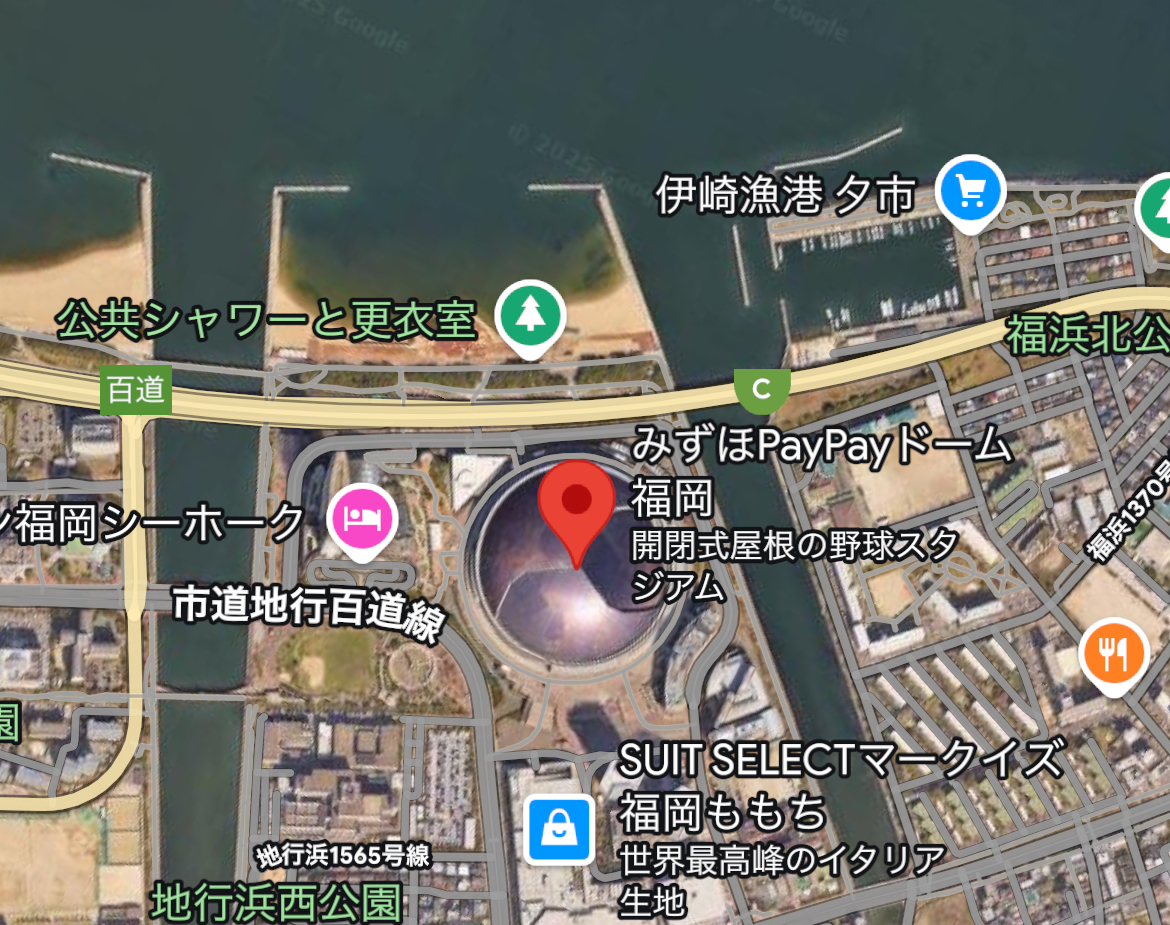
Task: Tap the 福浜北公園 park label
Action: [1087, 336]
